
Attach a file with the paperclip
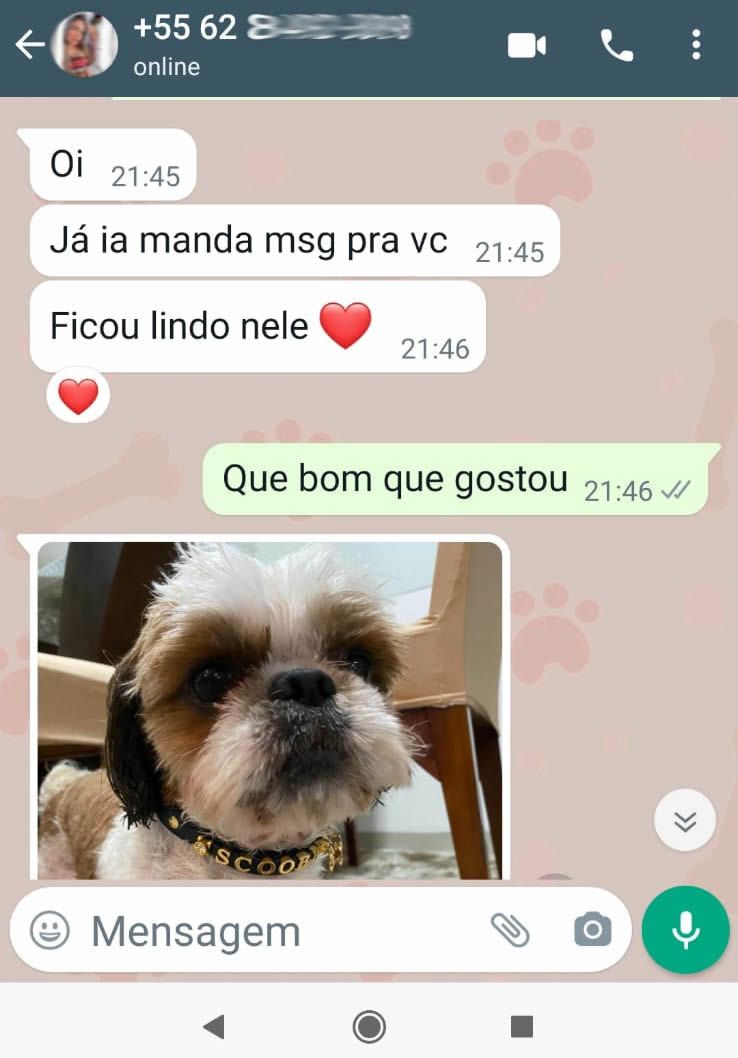coord(510,931)
